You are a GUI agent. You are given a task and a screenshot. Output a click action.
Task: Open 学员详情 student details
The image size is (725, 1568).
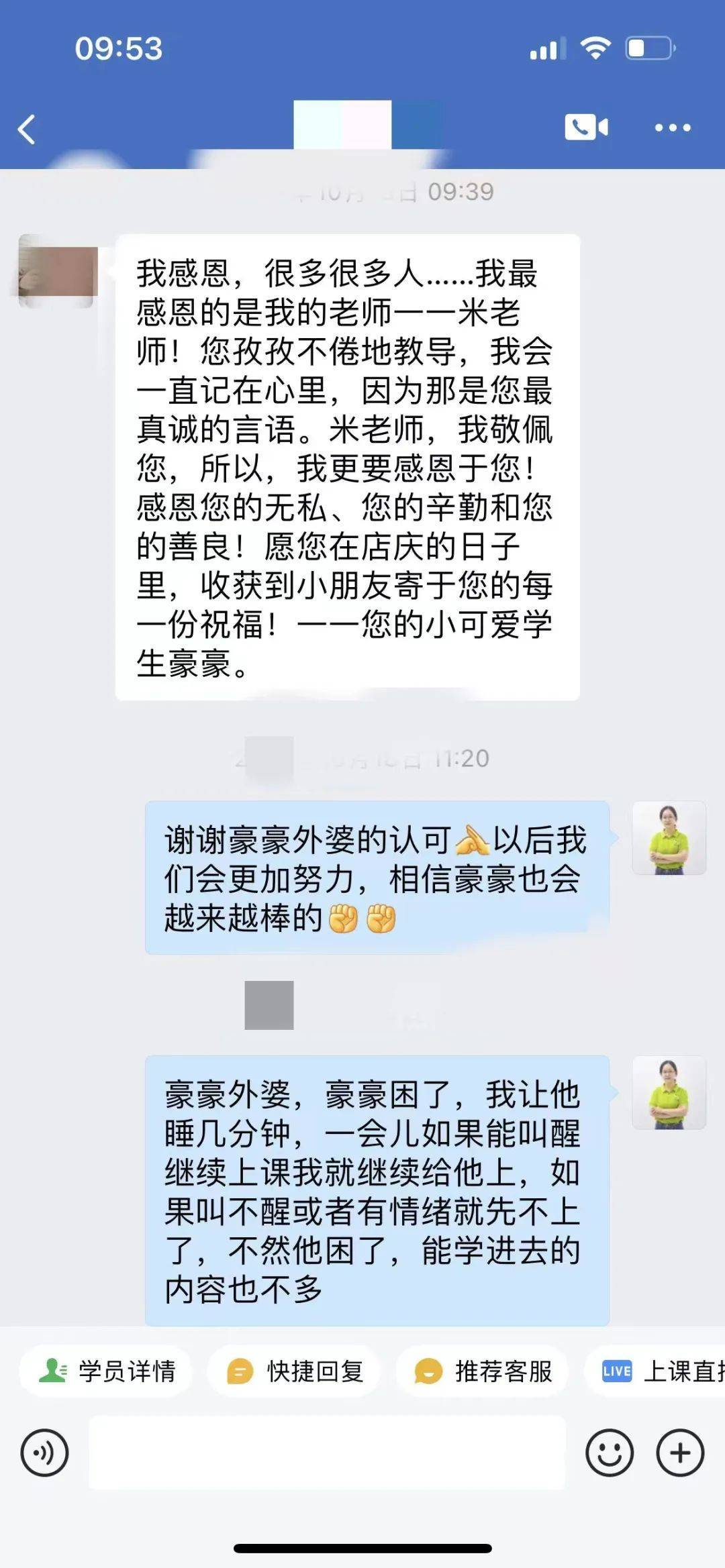(107, 1371)
